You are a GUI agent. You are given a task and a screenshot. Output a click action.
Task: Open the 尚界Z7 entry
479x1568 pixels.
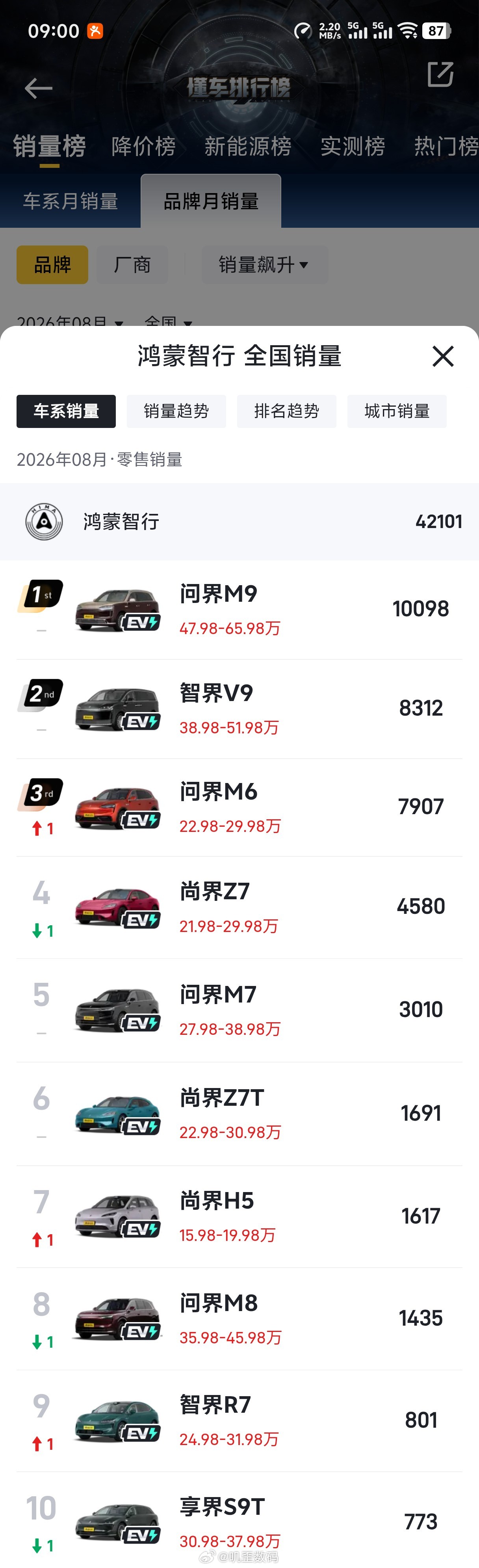tap(239, 908)
